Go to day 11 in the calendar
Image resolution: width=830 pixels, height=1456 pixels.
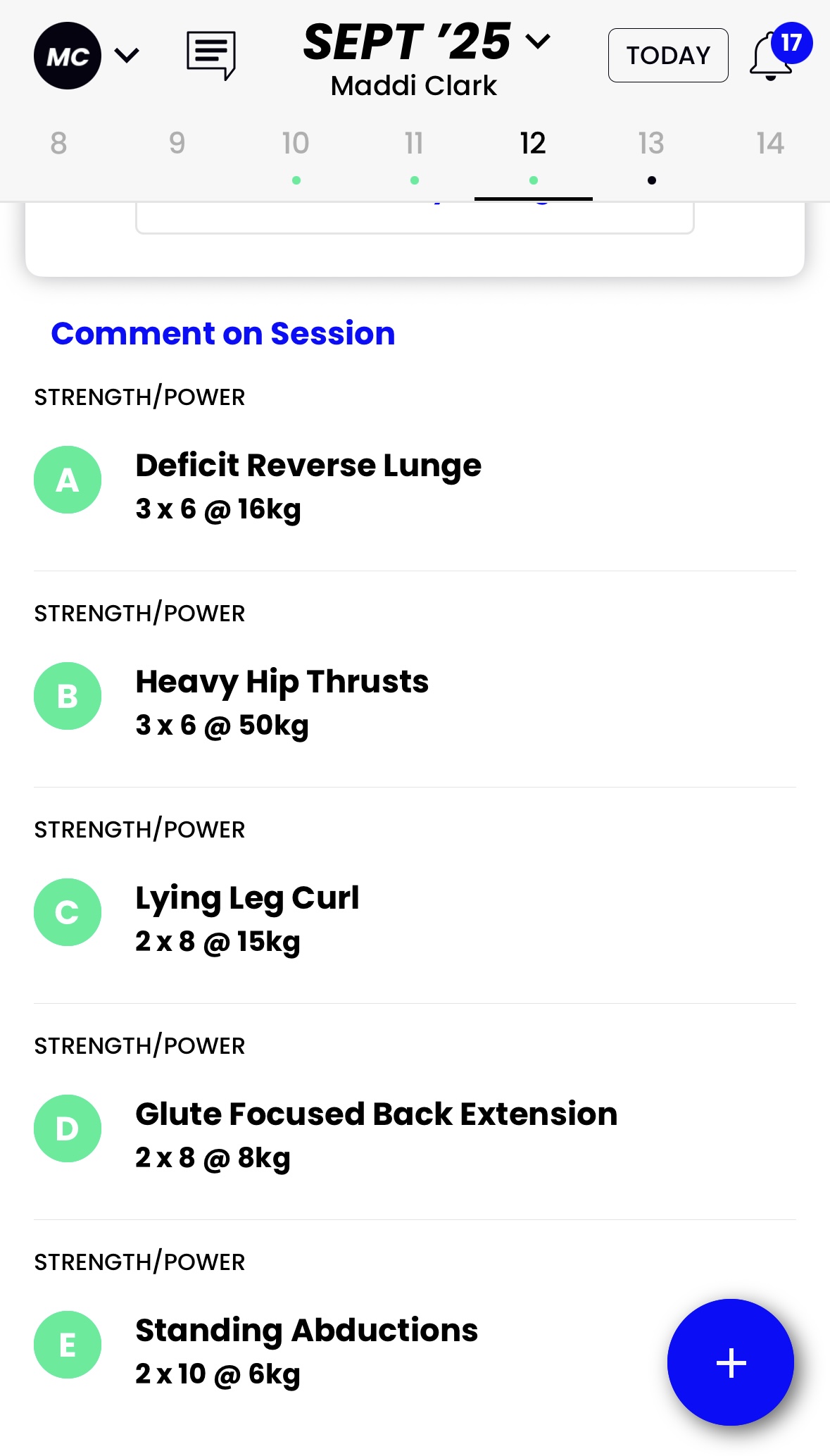tap(414, 144)
